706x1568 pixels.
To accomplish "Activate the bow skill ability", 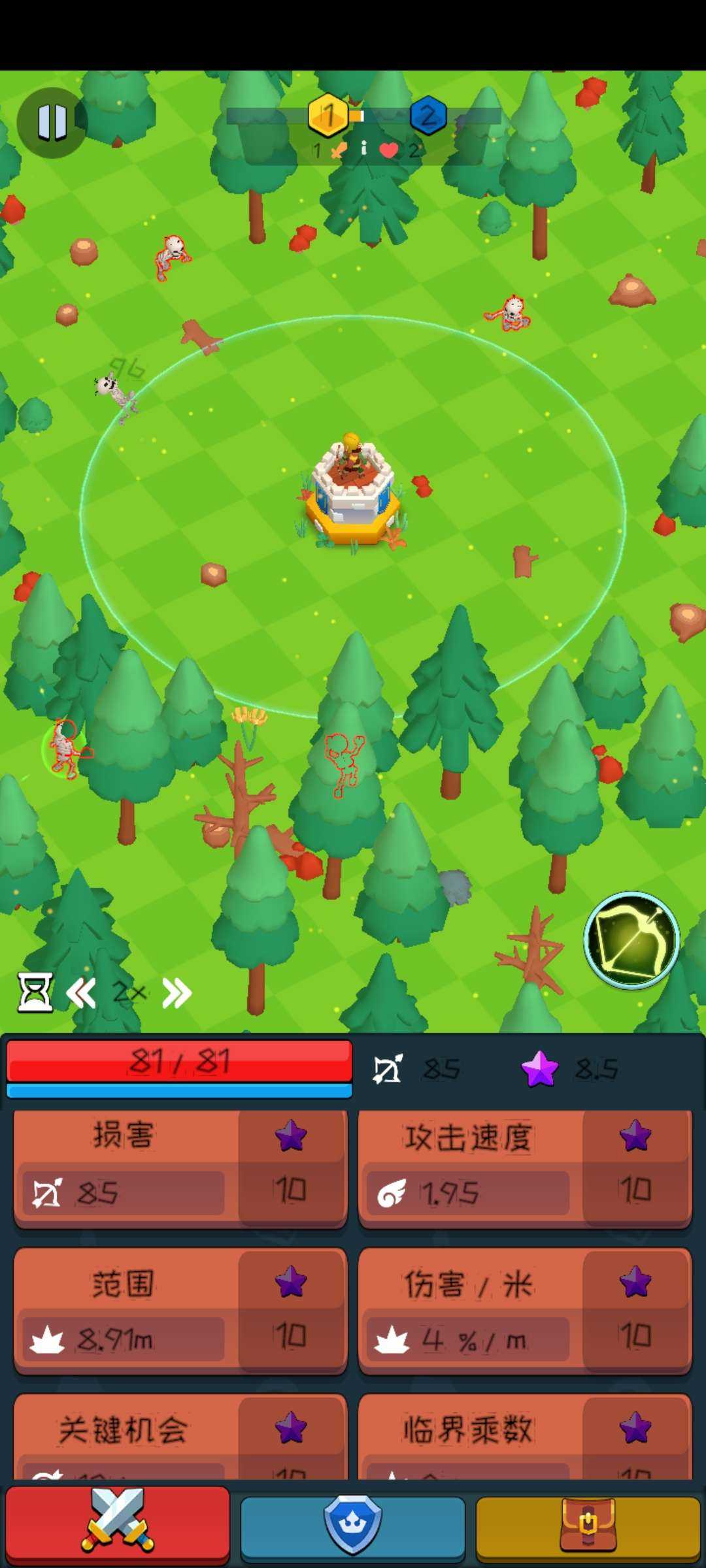I will 631,940.
